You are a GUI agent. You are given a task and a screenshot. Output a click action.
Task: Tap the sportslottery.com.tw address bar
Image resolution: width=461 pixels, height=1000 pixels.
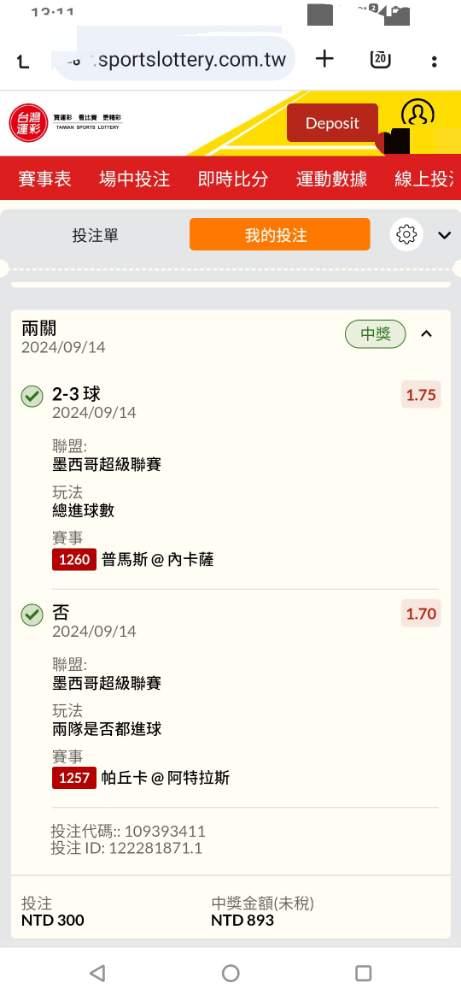pyautogui.click(x=175, y=60)
